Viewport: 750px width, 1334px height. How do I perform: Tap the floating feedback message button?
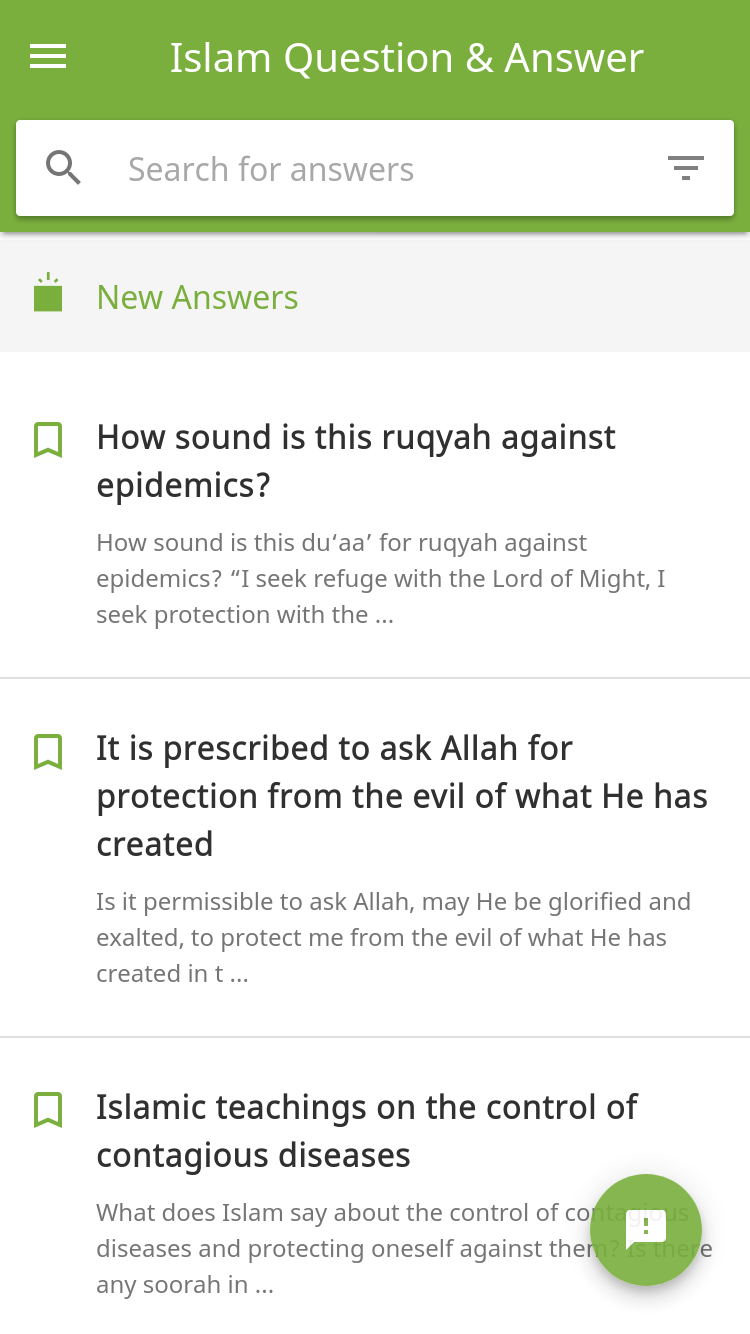(x=646, y=1229)
